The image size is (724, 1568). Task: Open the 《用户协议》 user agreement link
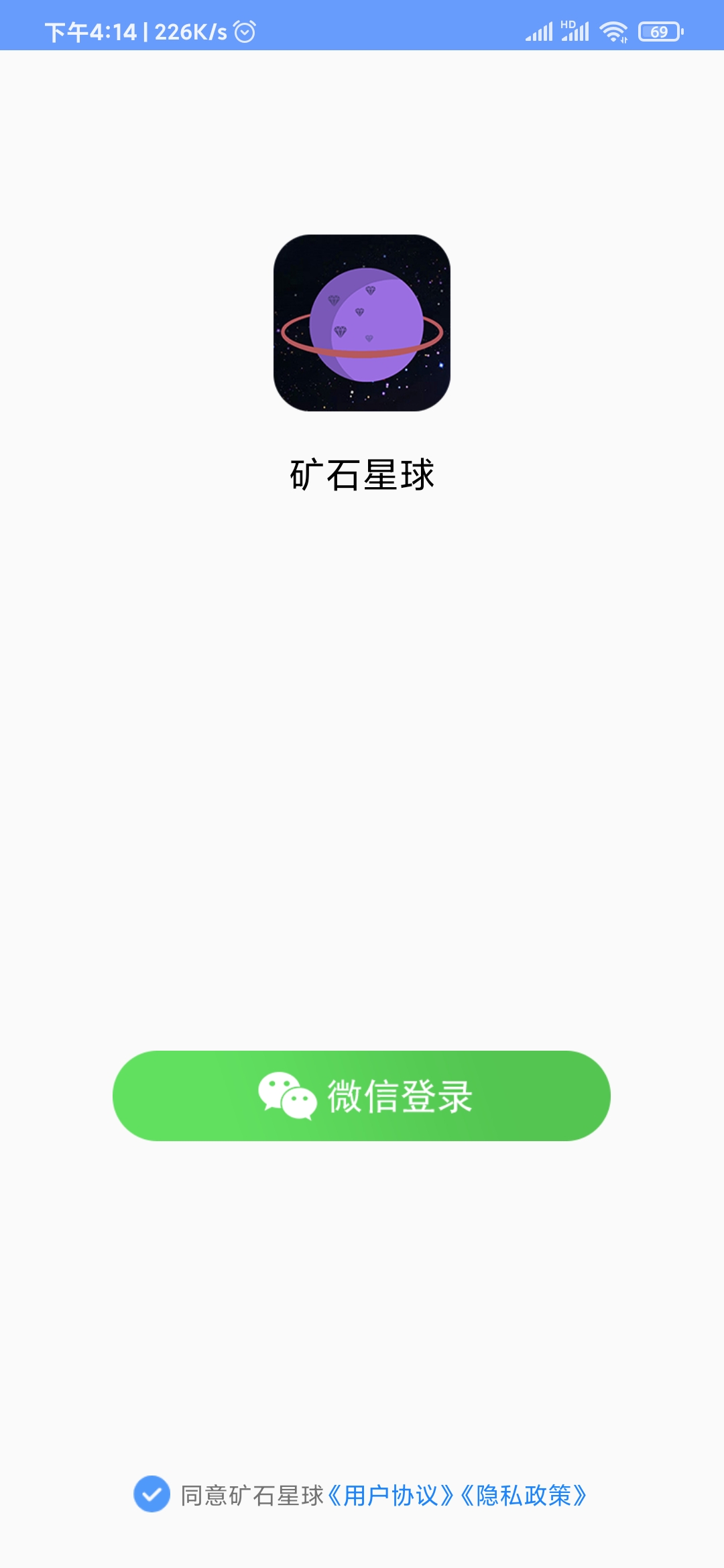[391, 1496]
